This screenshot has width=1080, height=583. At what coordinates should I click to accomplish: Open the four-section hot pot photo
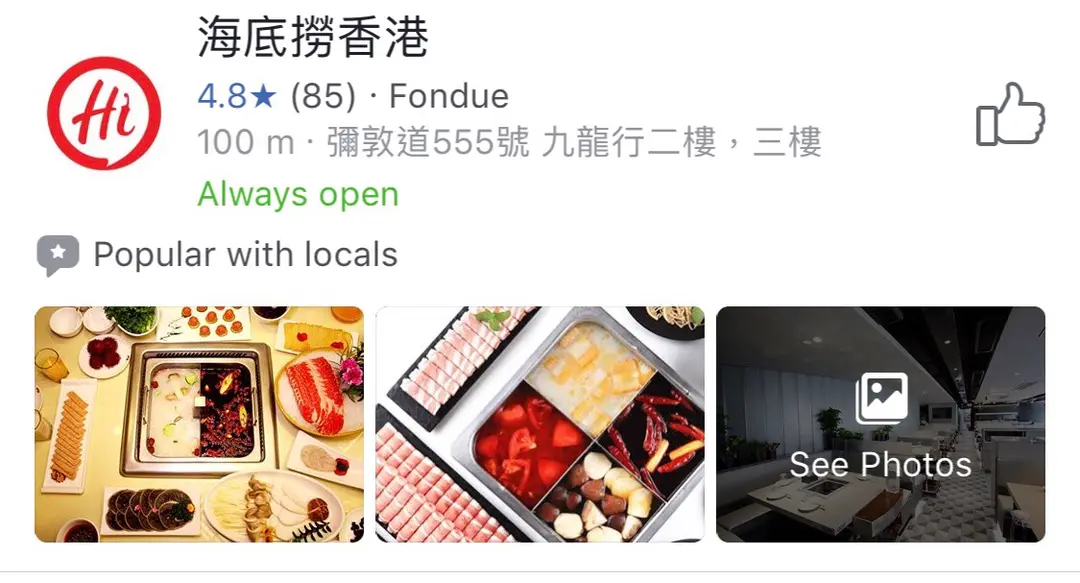(539, 424)
